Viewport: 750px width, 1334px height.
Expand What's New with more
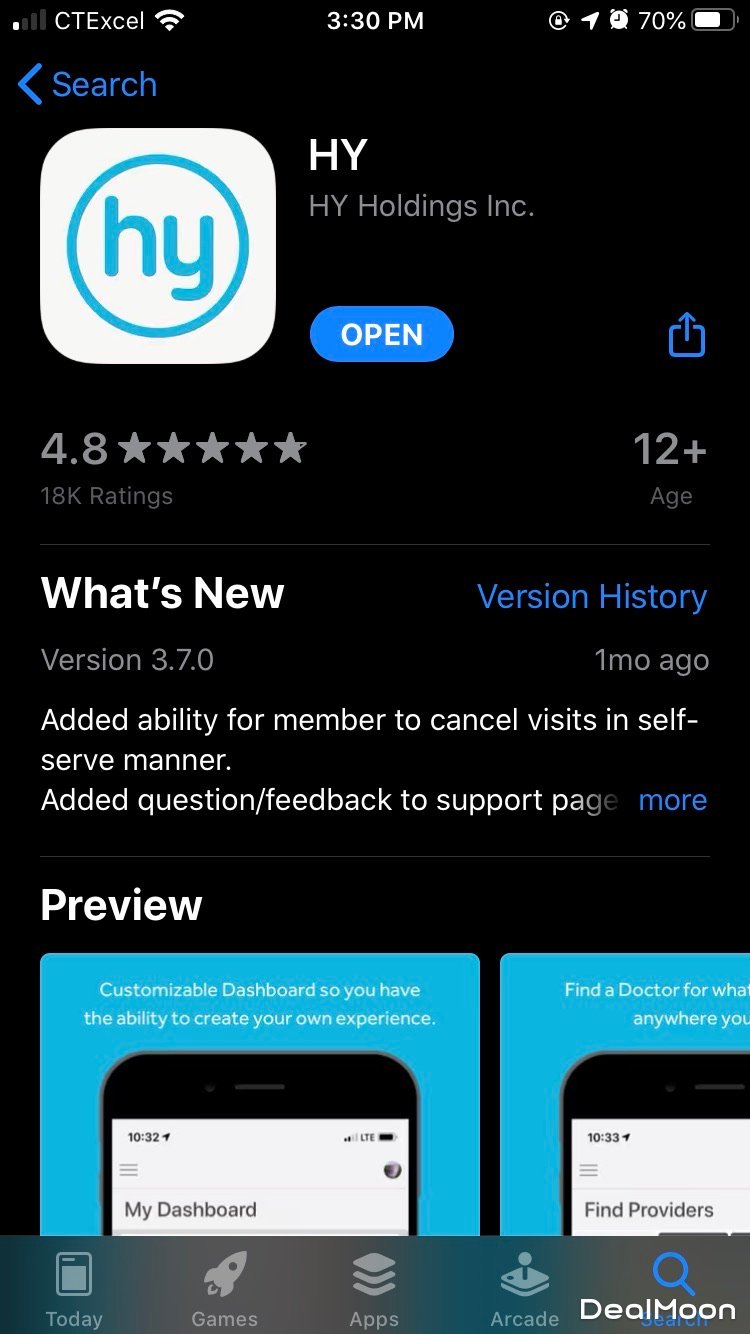coord(672,800)
